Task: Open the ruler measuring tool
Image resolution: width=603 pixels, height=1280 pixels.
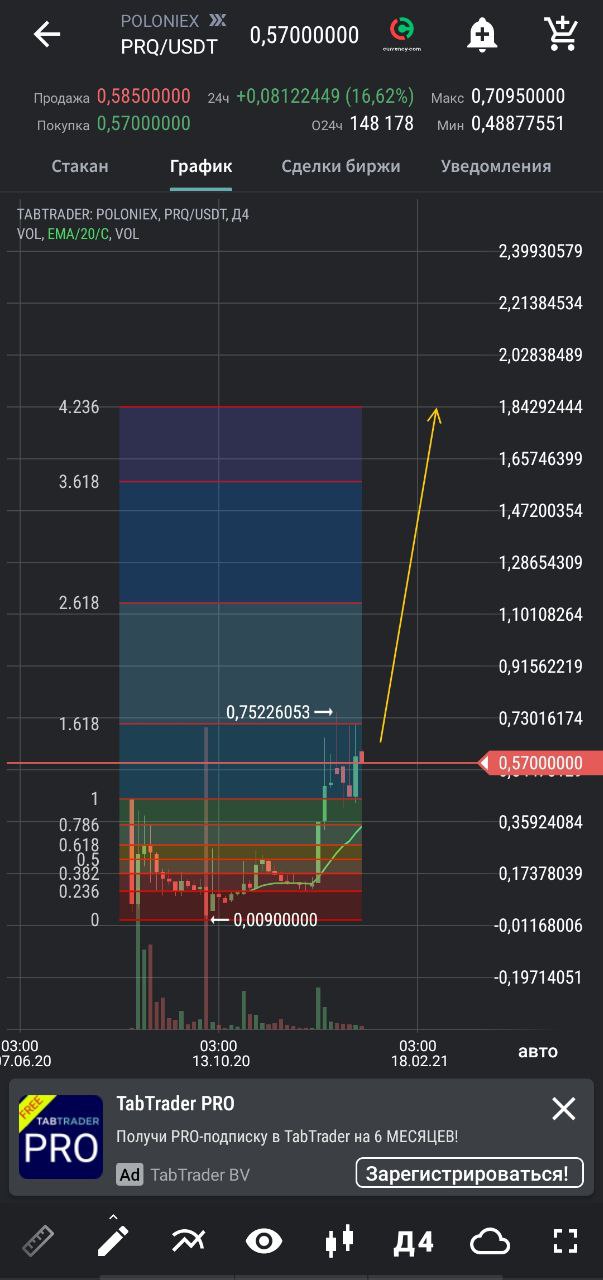Action: (39, 1241)
